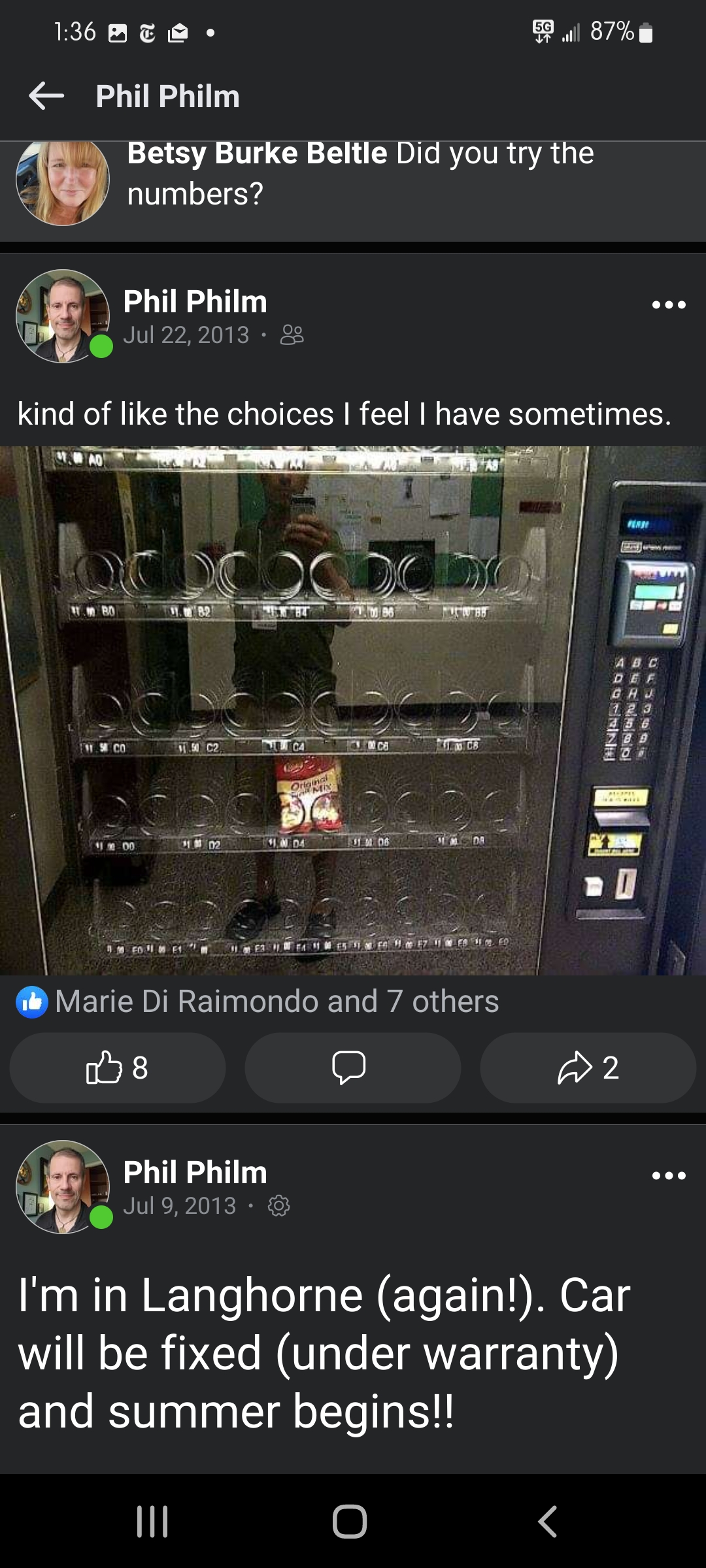Screen dimensions: 706x1568
Task: Comment on the vending machine post
Action: pyautogui.click(x=352, y=1068)
